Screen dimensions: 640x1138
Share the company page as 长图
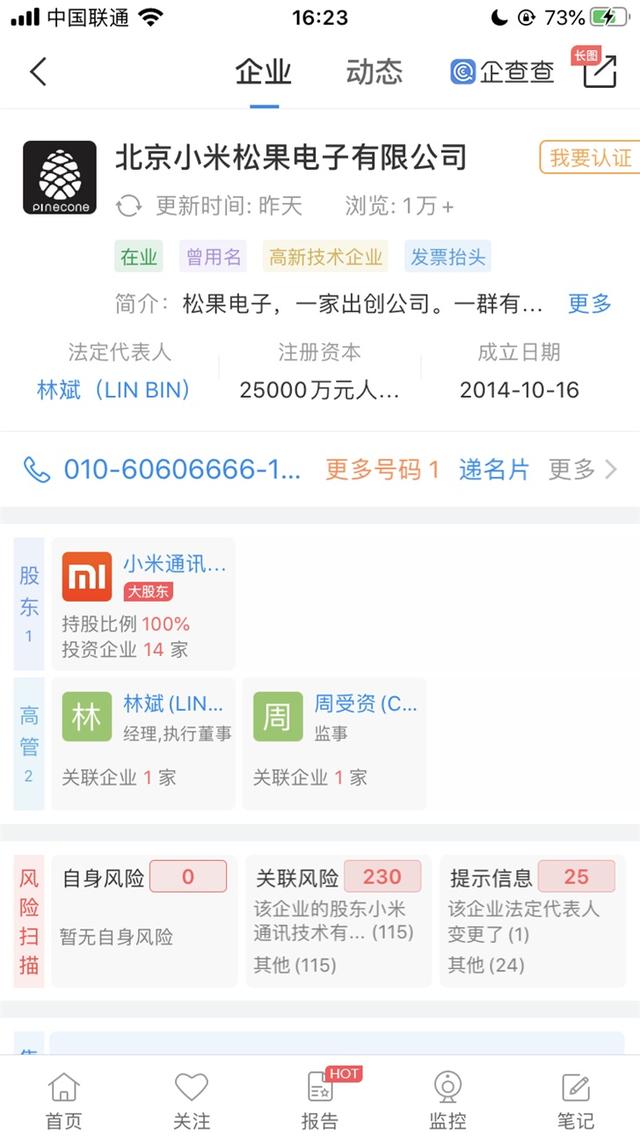(x=598, y=70)
